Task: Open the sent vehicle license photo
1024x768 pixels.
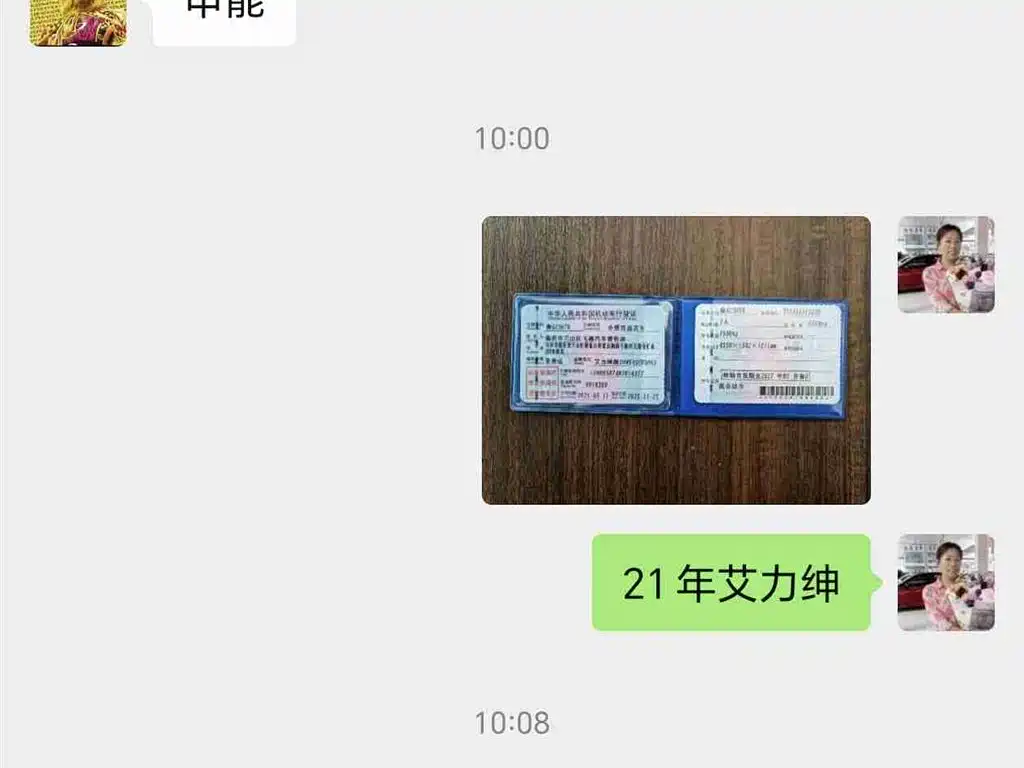Action: [x=676, y=360]
